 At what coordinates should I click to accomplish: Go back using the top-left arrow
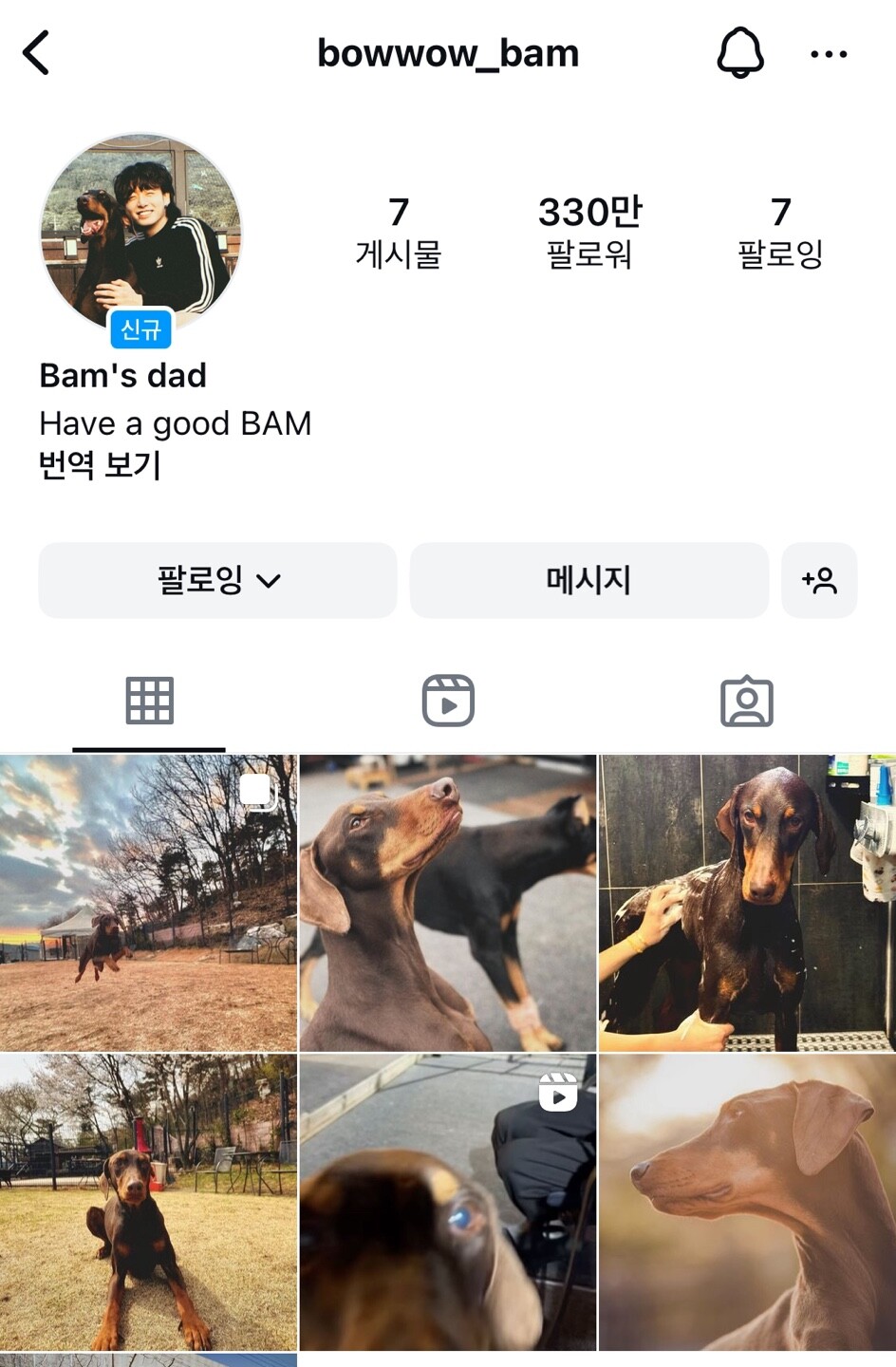(x=36, y=52)
